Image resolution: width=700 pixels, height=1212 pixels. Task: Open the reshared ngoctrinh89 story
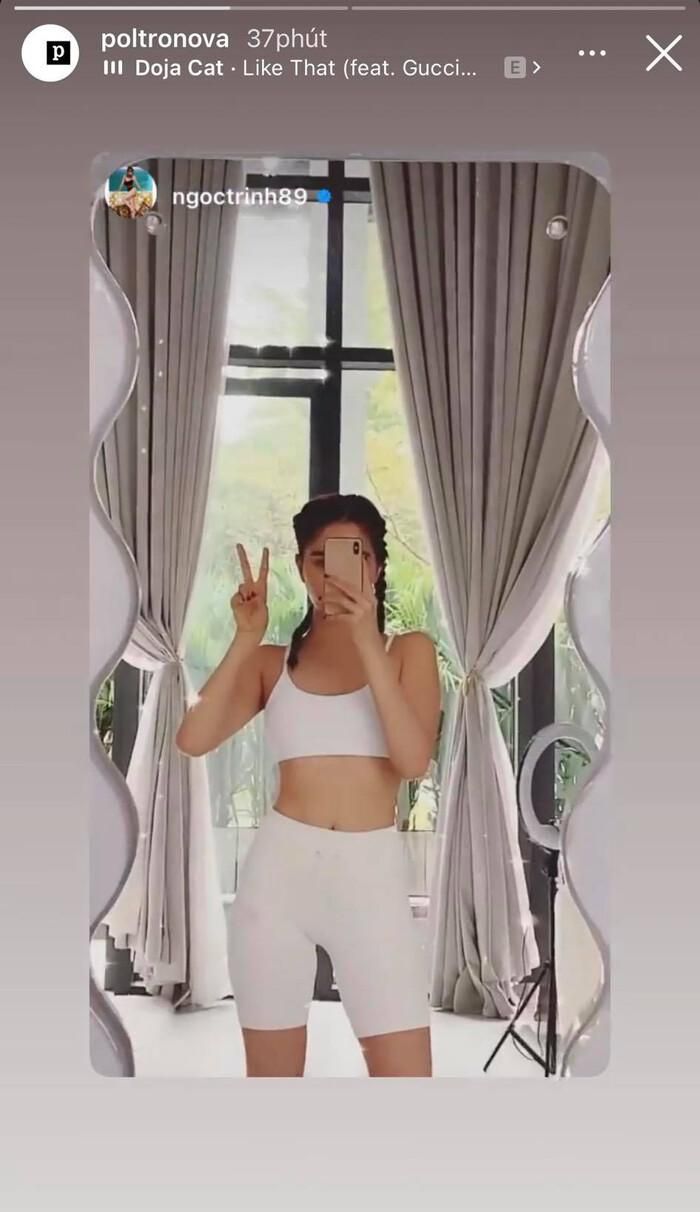[350, 620]
